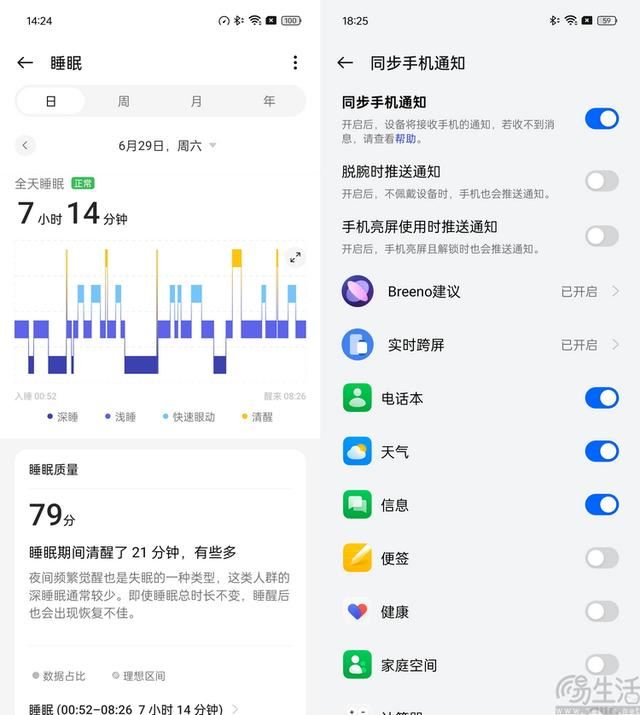The height and width of the screenshot is (715, 640).
Task: Enable 手机亮屏使用时推送通知
Action: (x=601, y=236)
